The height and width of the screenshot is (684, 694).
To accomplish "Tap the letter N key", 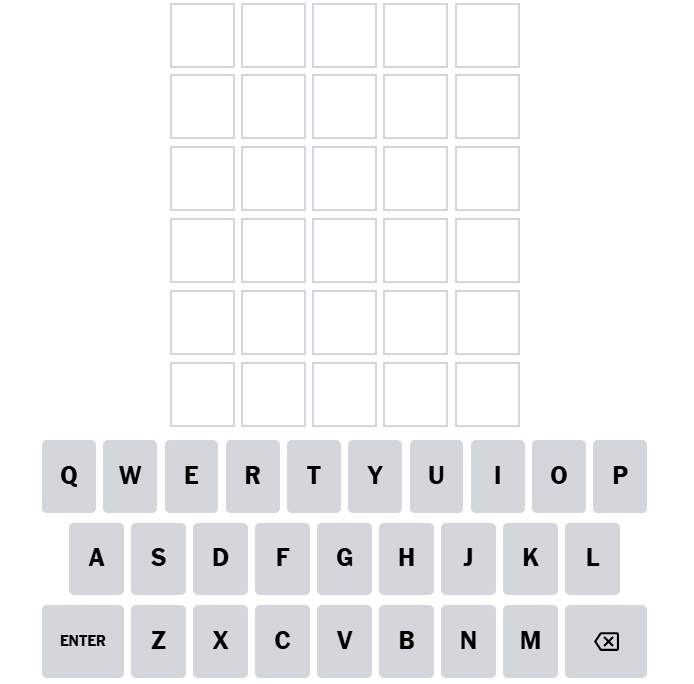I will (x=468, y=641).
